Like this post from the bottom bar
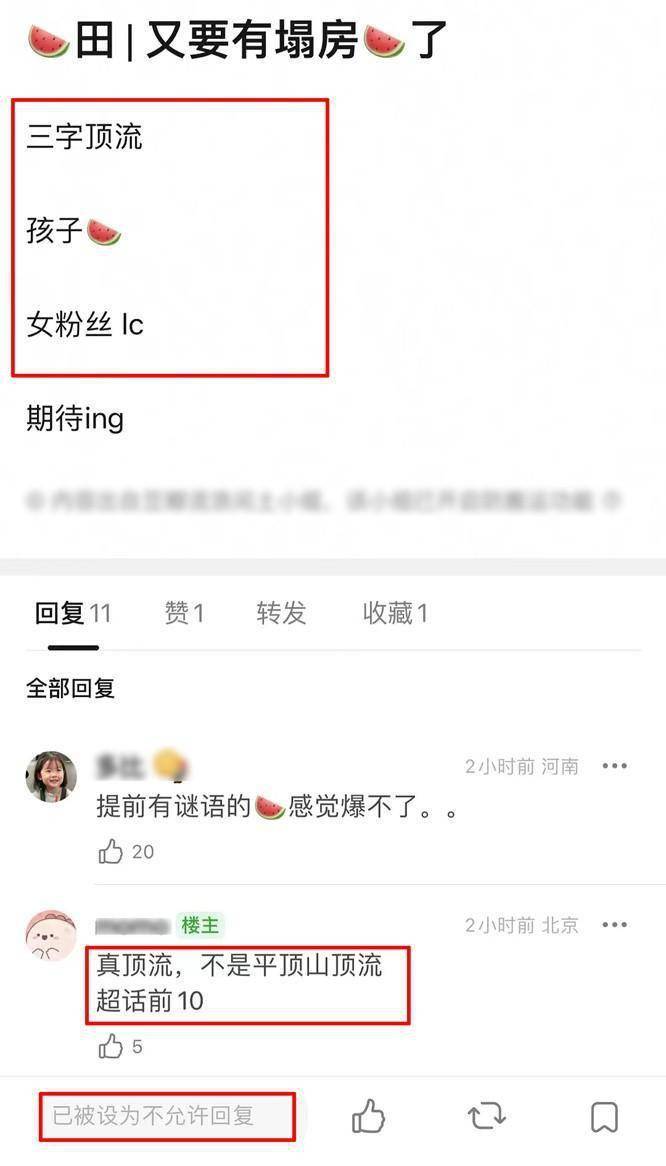Image resolution: width=666 pixels, height=1166 pixels. click(369, 1116)
